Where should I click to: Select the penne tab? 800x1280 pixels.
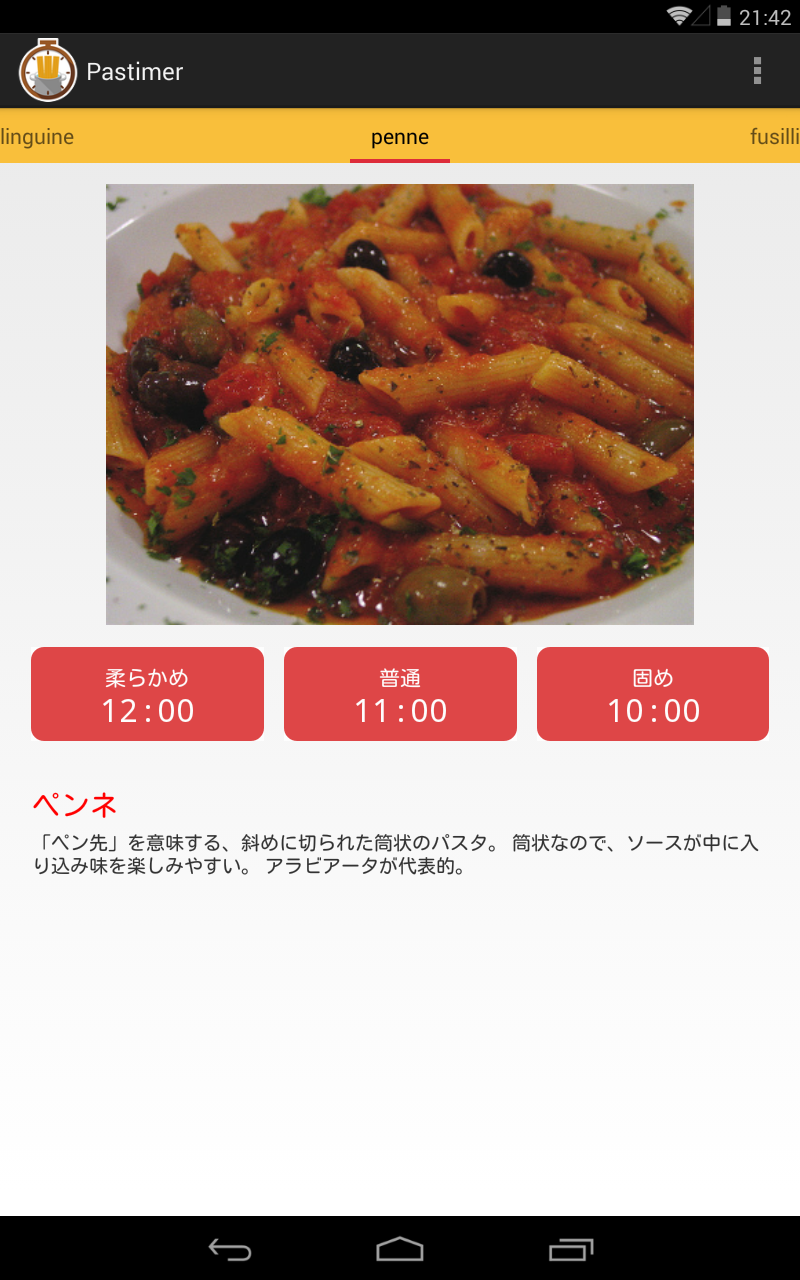tap(400, 137)
